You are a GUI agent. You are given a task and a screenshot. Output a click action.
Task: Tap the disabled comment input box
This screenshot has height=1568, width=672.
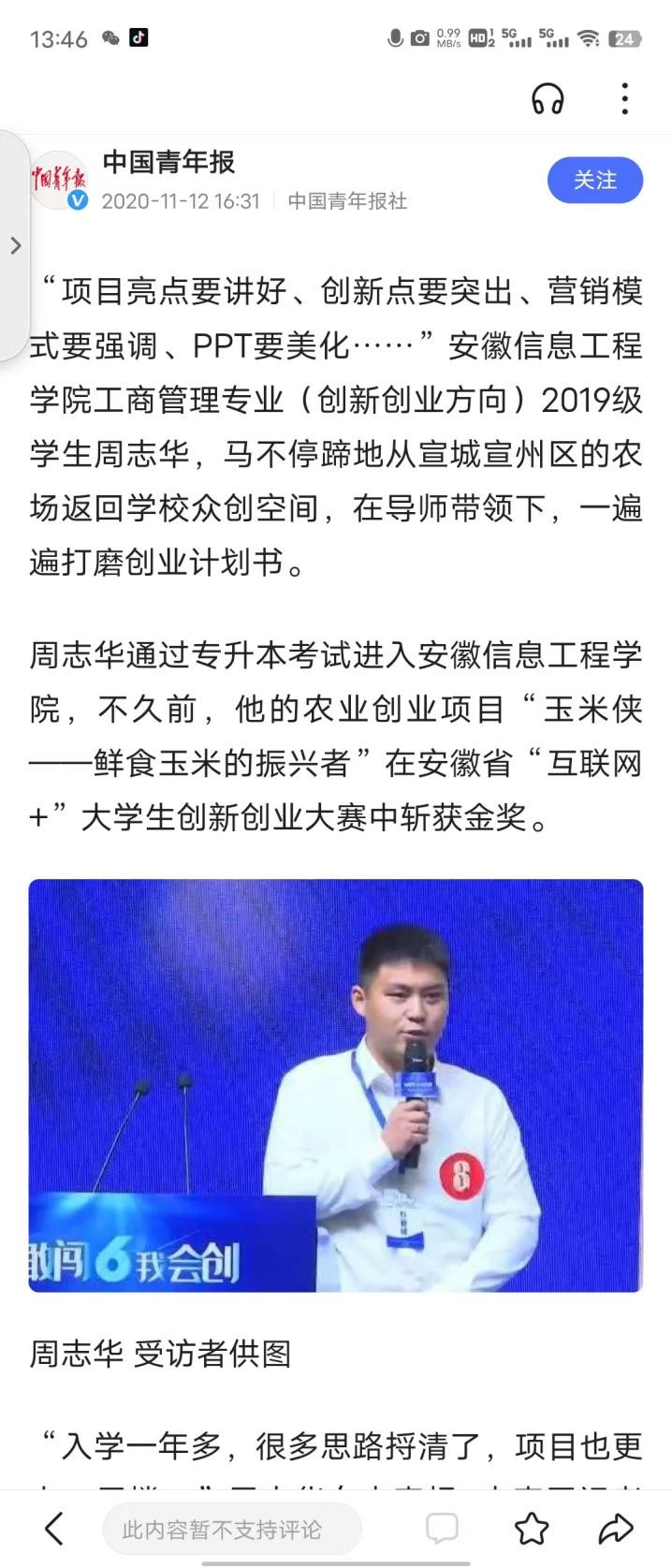pyautogui.click(x=231, y=1529)
